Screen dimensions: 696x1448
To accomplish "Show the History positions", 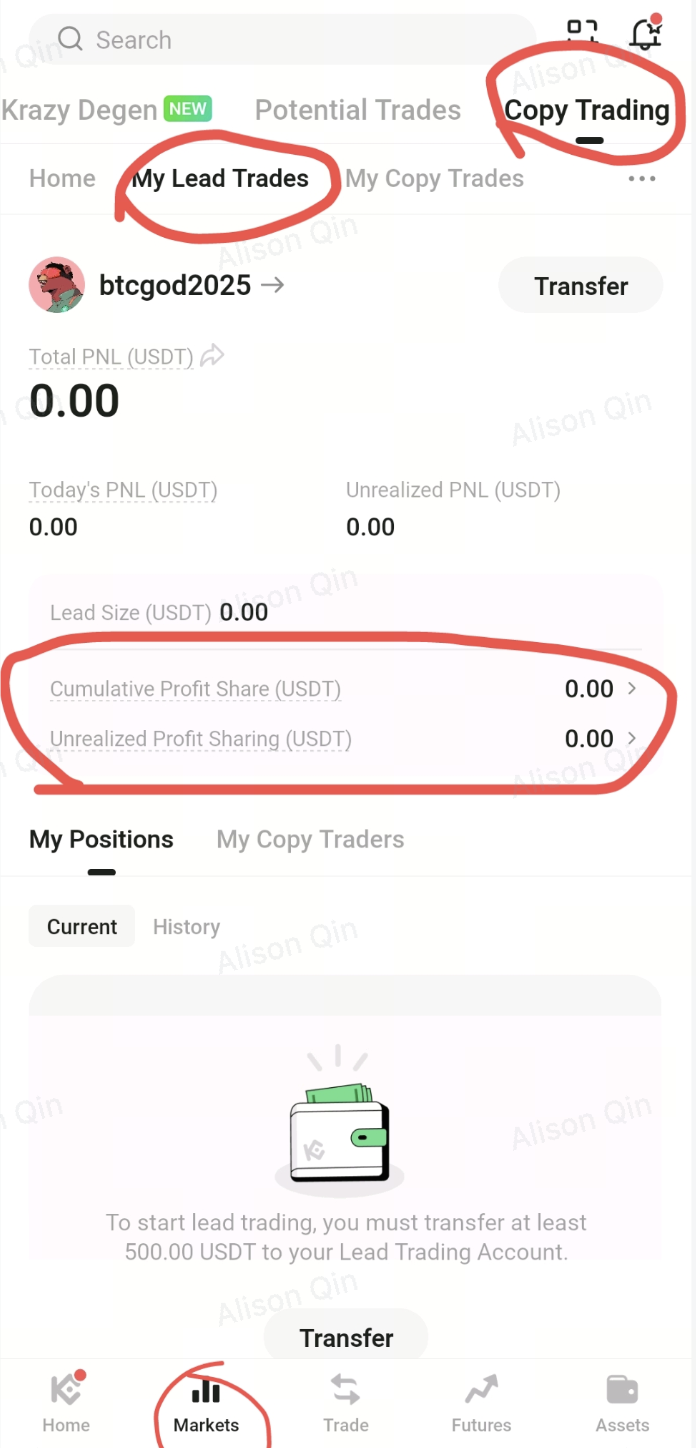I will tap(186, 927).
